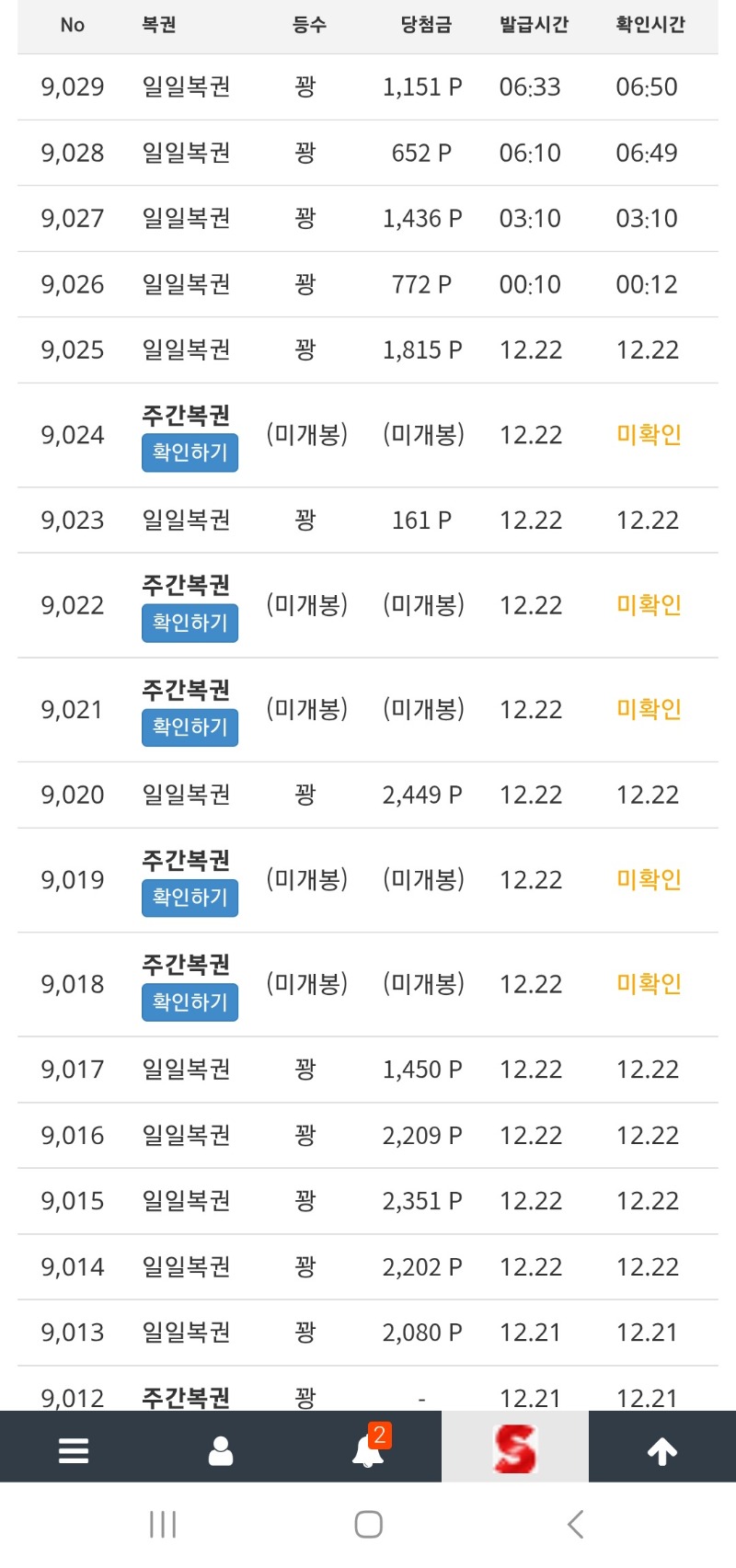Jump back to the top of page

coord(662,1450)
